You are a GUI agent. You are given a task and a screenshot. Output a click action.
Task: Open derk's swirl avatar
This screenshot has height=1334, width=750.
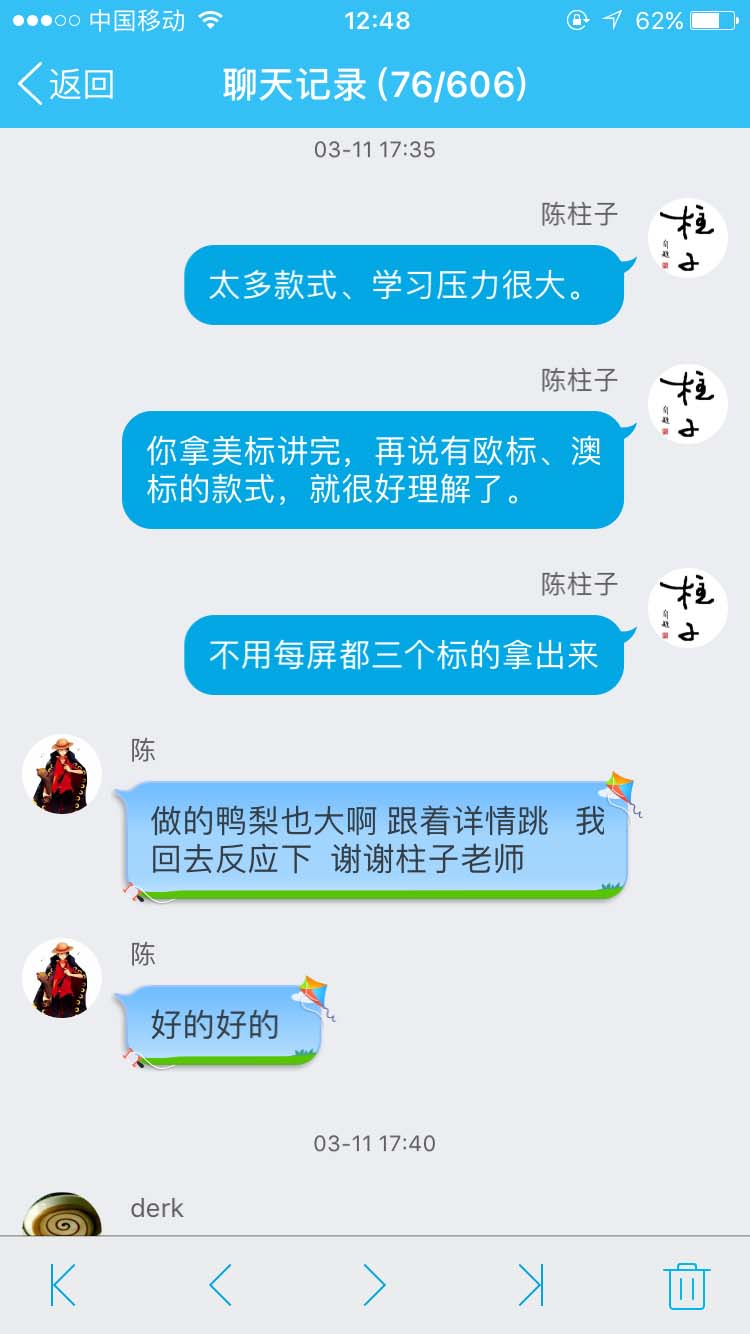point(61,1216)
